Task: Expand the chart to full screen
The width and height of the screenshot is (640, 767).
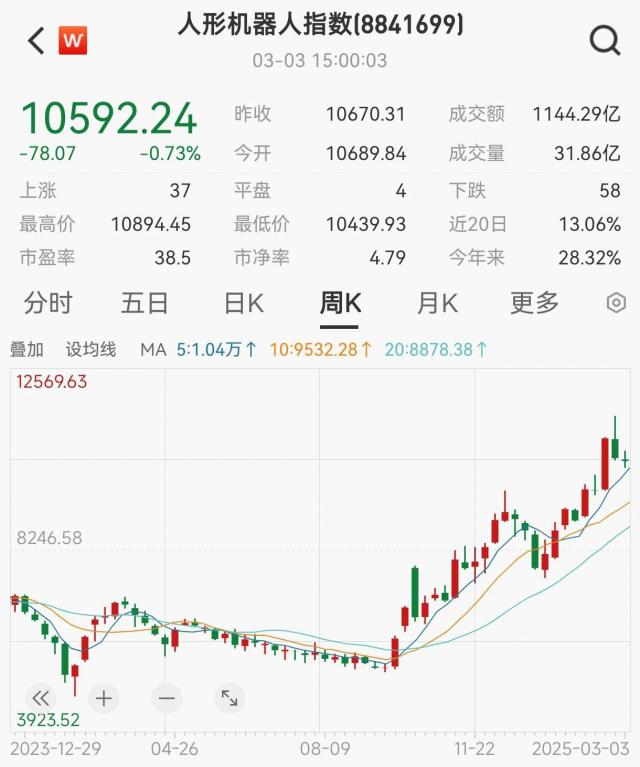Action: (x=229, y=698)
